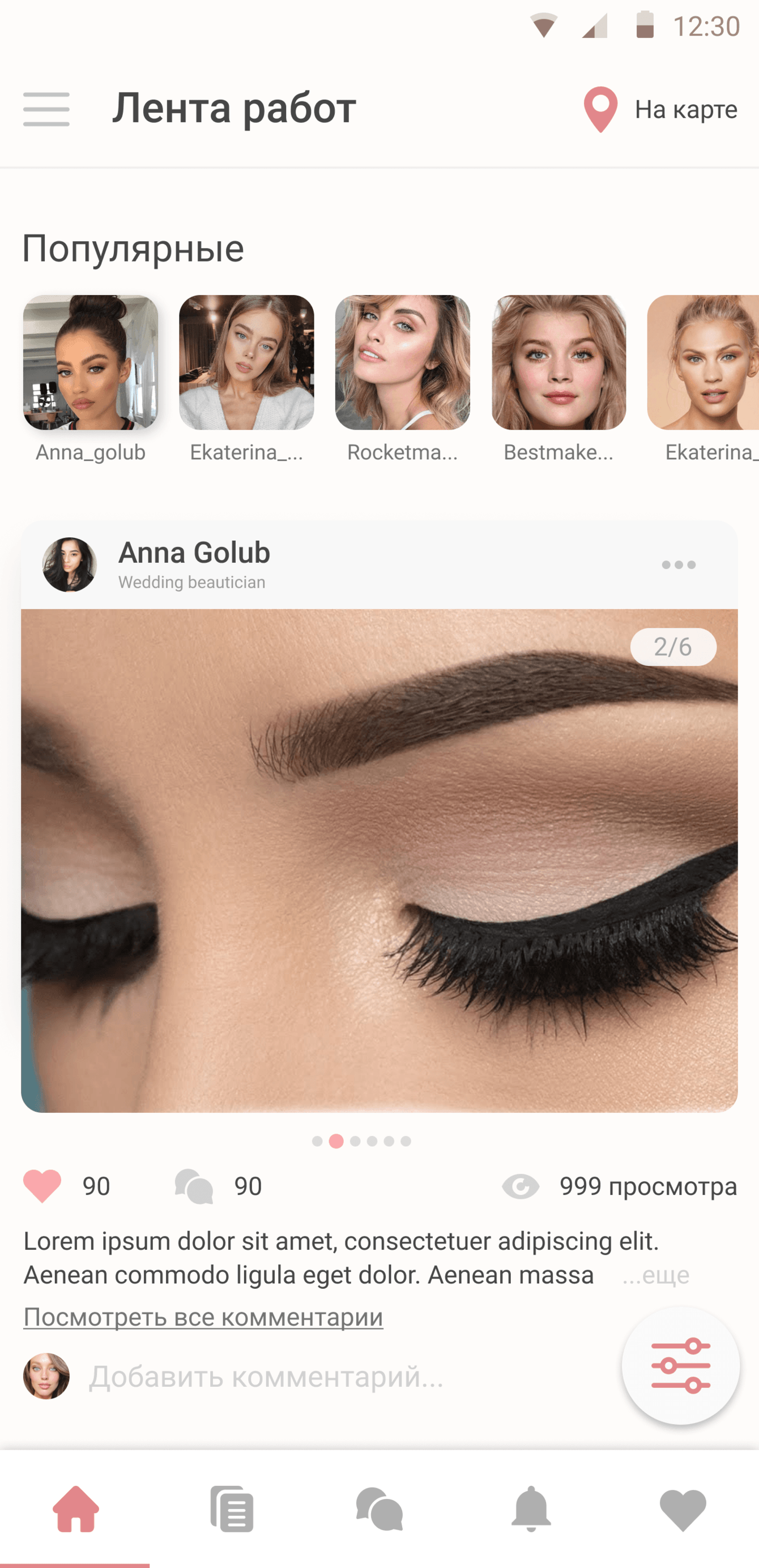The image size is (759, 1568).
Task: Switch to the notifications bell tab
Action: click(x=531, y=1509)
